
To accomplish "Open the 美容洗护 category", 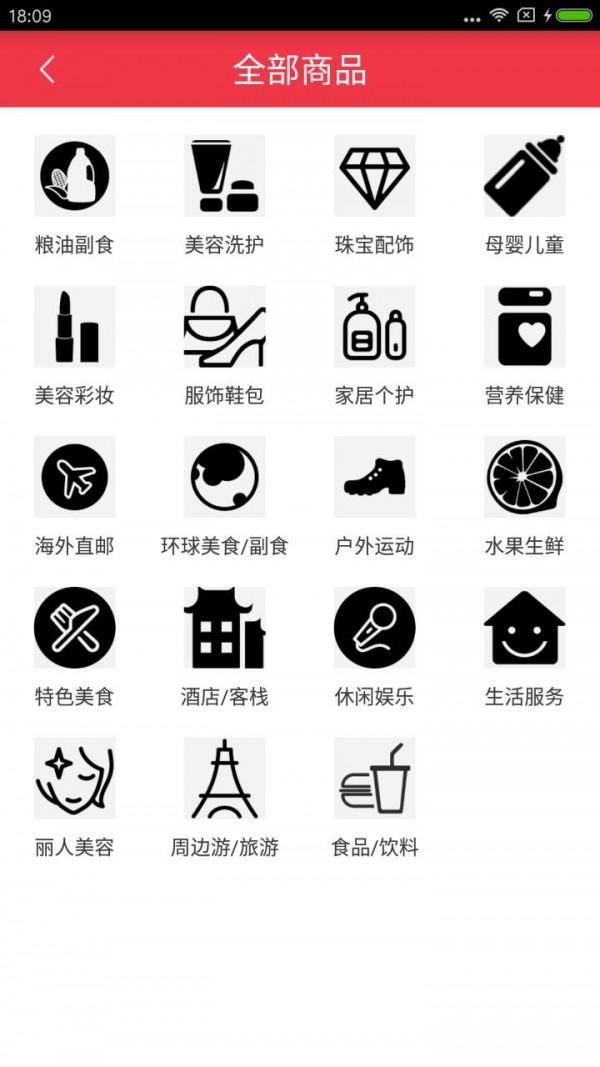I will tap(225, 177).
